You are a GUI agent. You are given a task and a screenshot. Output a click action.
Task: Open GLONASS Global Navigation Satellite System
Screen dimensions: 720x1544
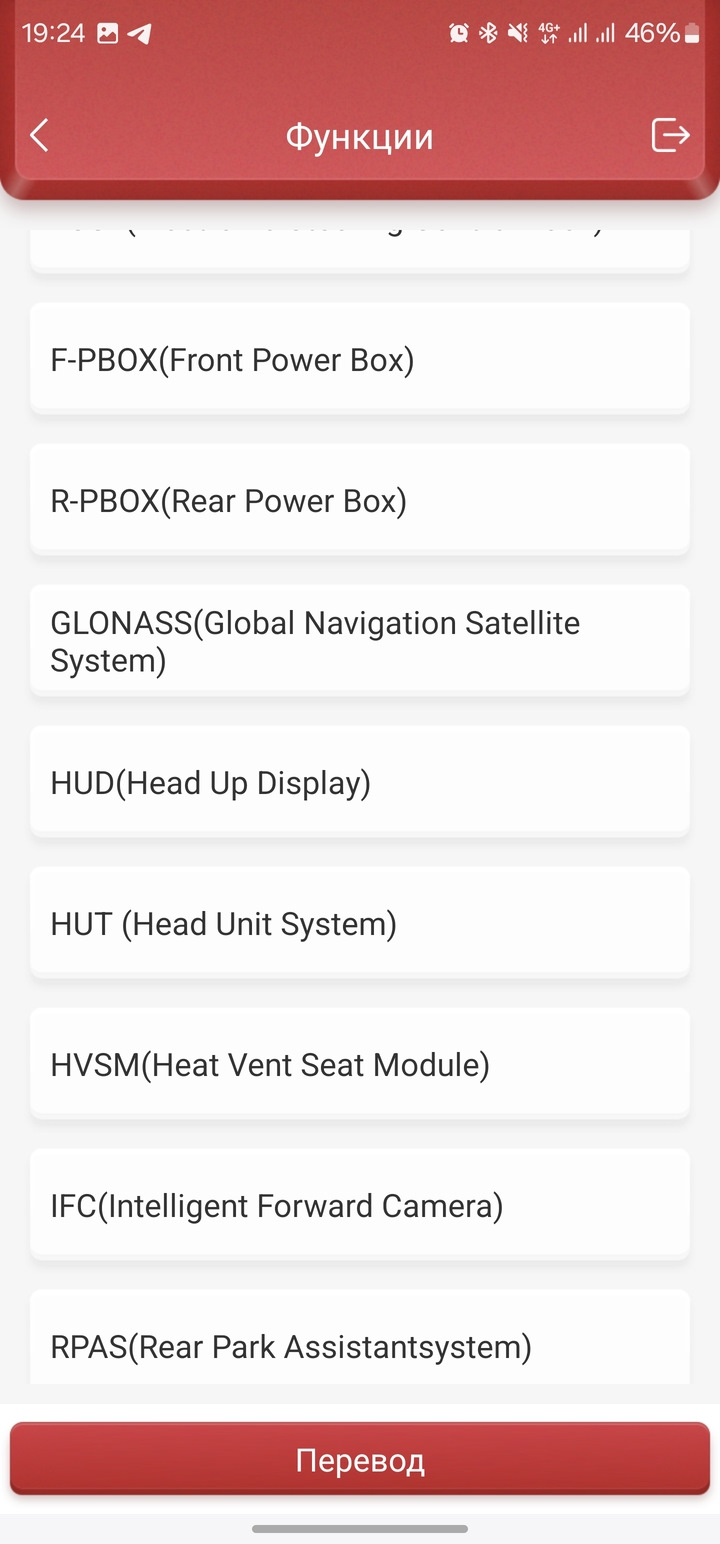pos(360,641)
